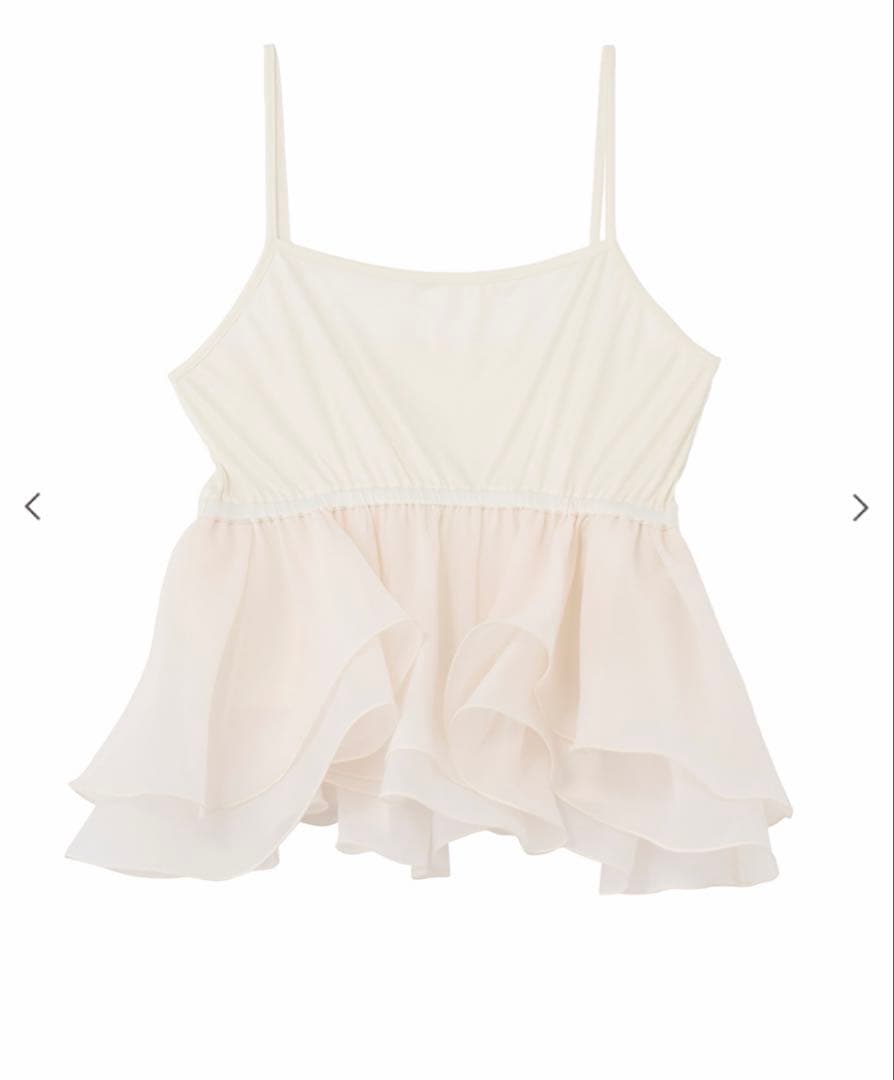Show the previous product image
Viewport: 894px width, 1080px height.
[x=33, y=507]
